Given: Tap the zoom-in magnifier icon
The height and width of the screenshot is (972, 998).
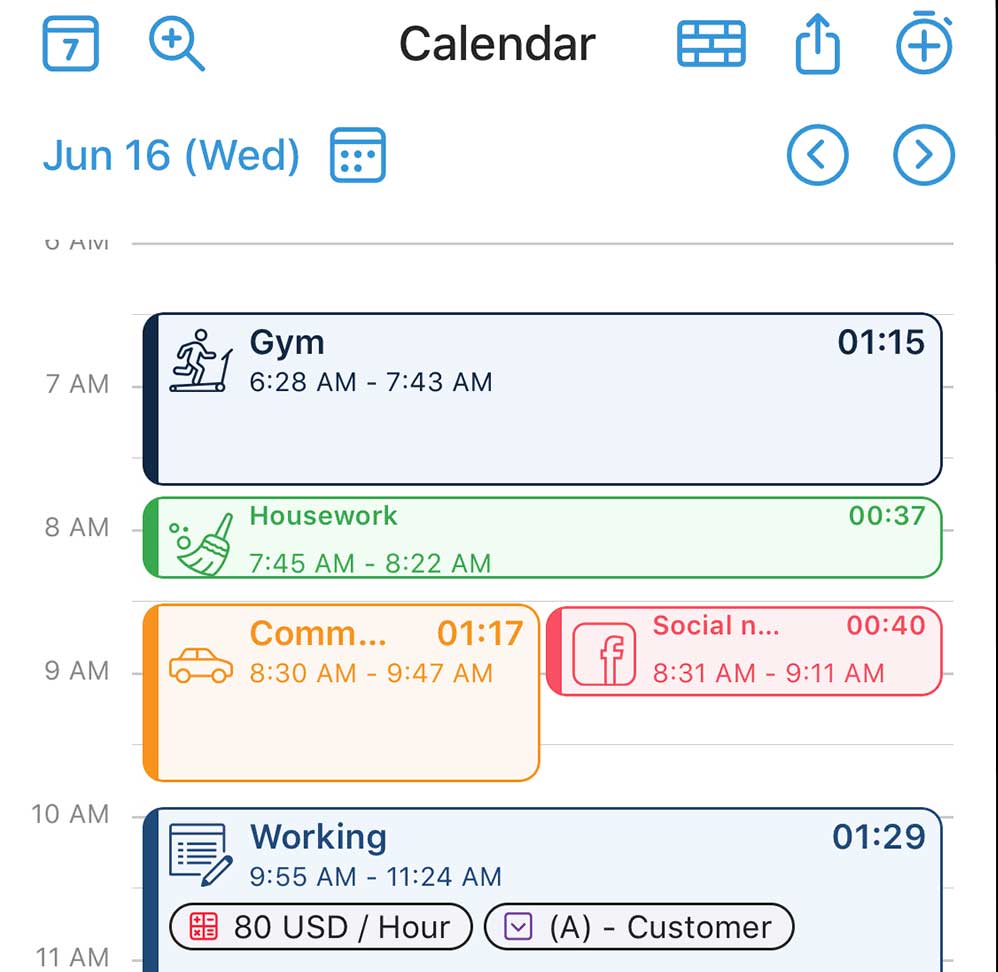Looking at the screenshot, I should (177, 46).
